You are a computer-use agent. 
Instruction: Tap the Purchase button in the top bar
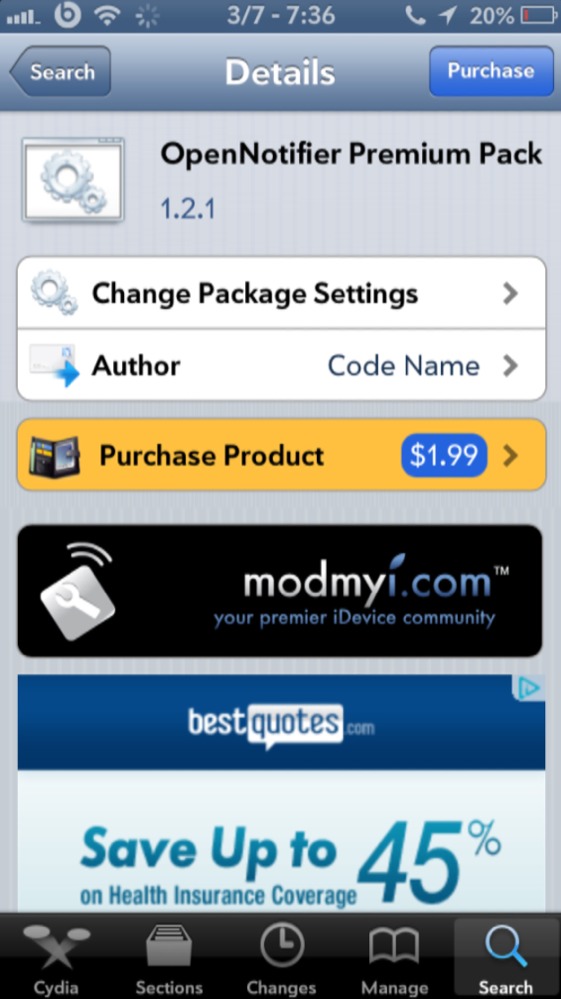(x=491, y=71)
